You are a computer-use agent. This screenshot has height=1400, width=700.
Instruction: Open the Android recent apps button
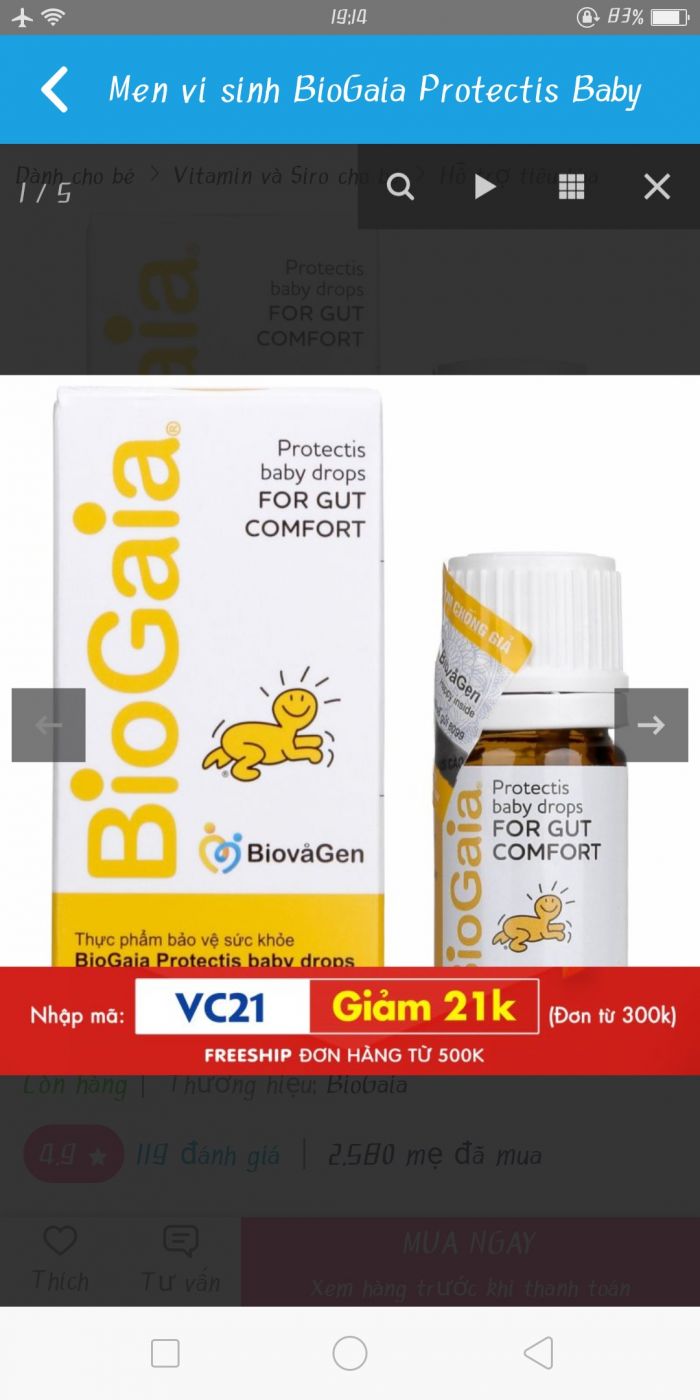[165, 1353]
